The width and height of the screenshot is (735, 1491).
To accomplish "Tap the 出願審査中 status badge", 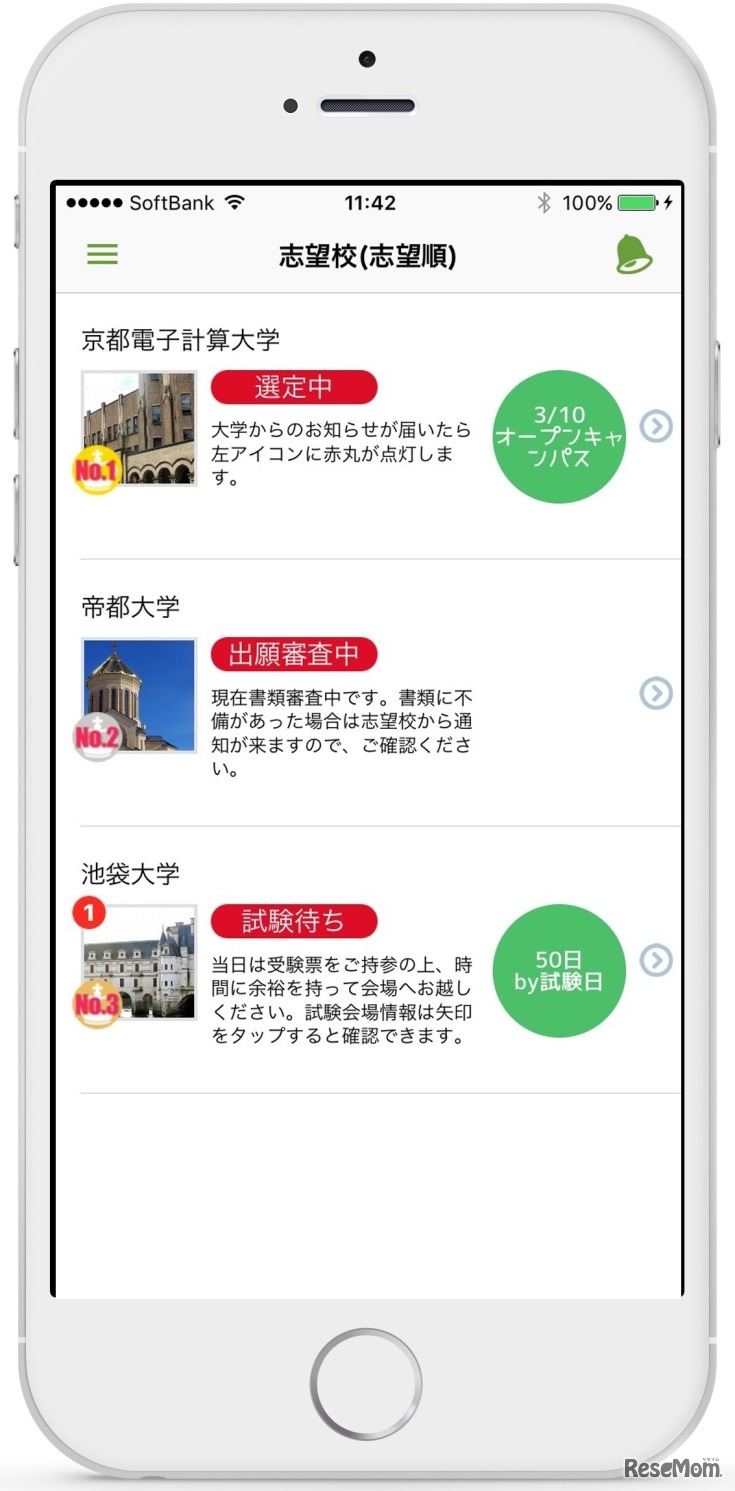I will tap(295, 655).
